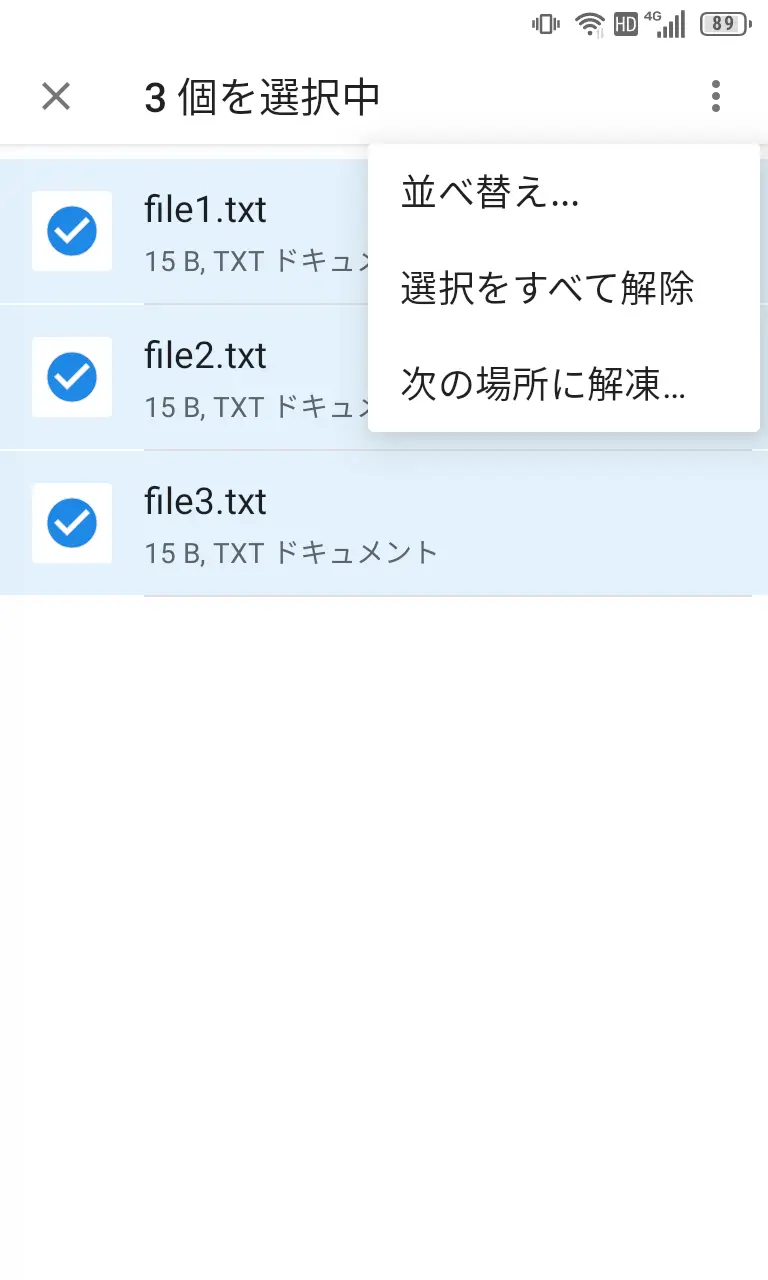Select 選択をすべて解除 option
The image size is (768, 1280).
click(547, 289)
